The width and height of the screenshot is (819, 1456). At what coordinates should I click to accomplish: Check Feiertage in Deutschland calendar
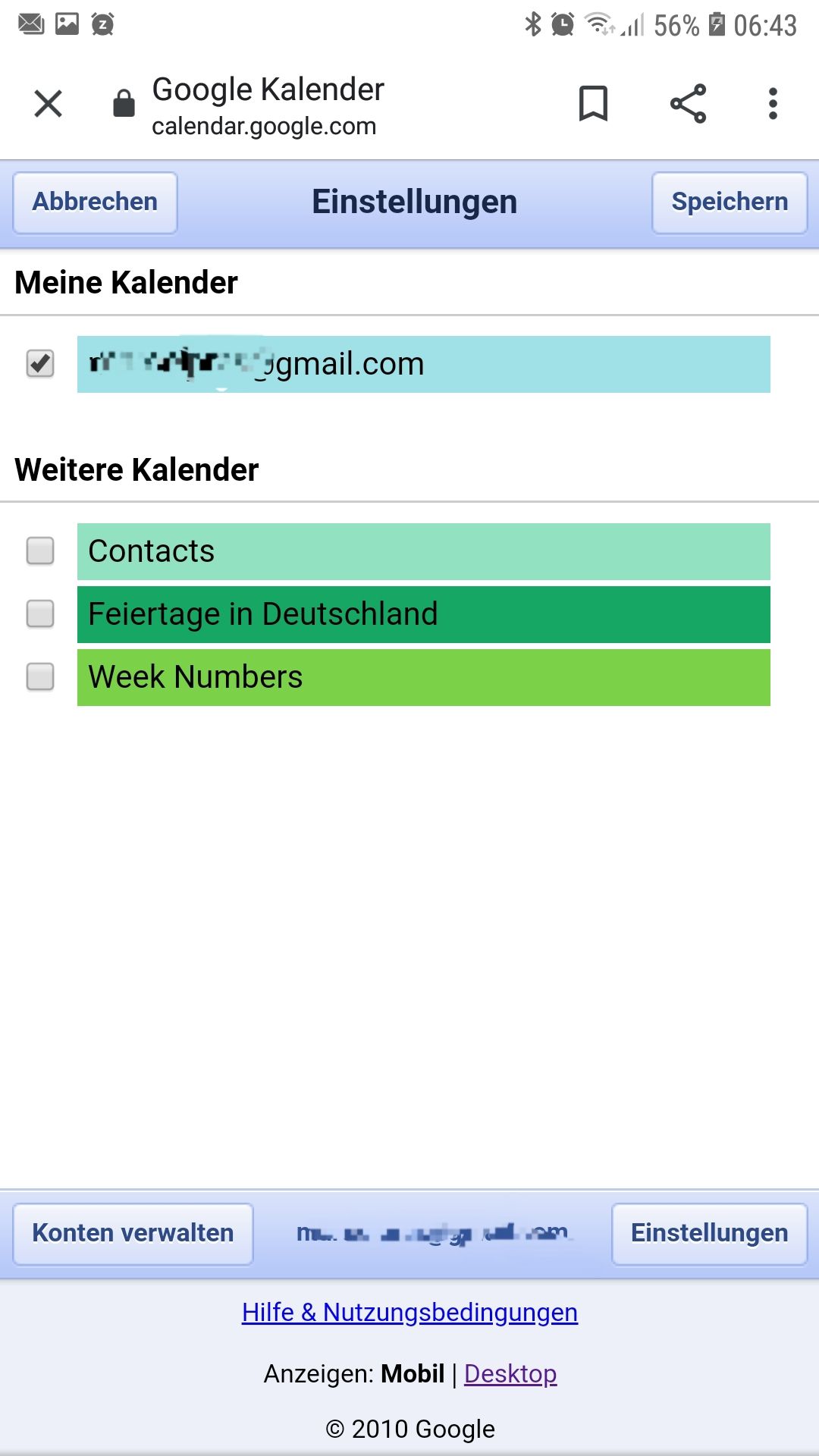point(40,614)
